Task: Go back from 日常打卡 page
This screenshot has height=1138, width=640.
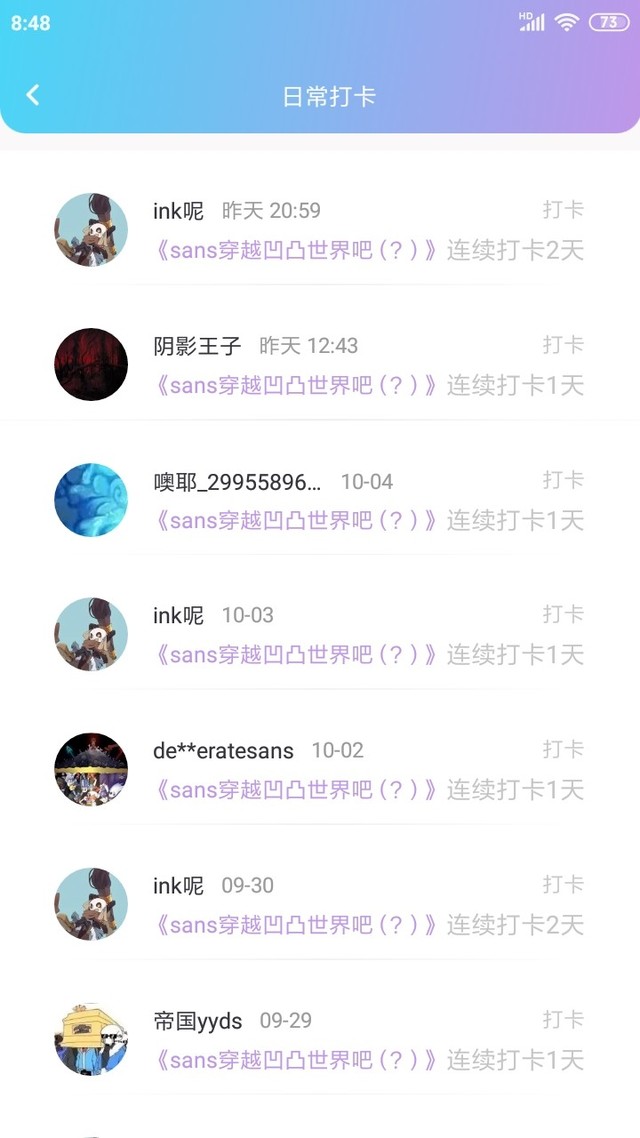Action: (33, 95)
